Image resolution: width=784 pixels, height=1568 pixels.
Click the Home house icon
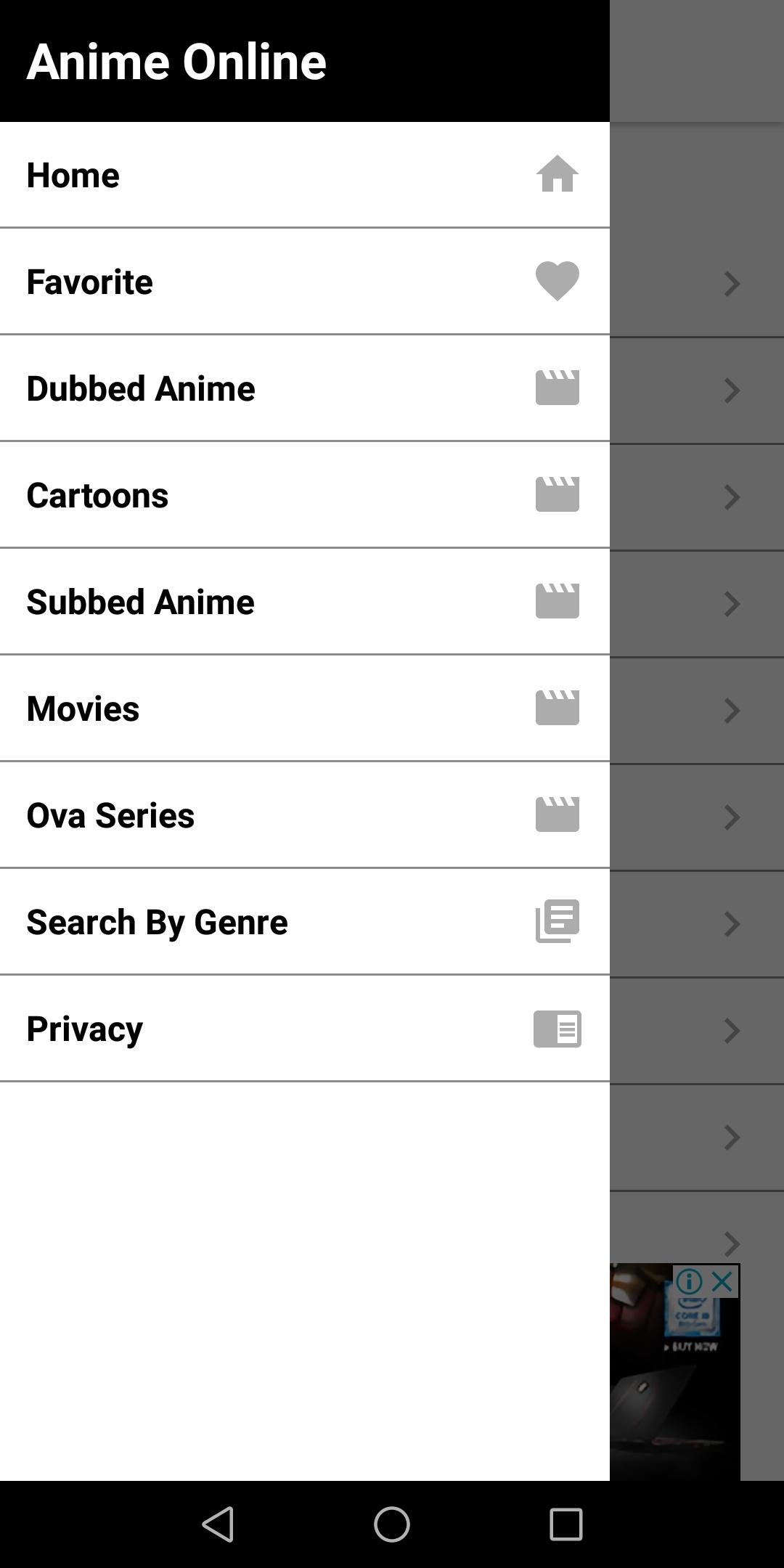pos(558,173)
